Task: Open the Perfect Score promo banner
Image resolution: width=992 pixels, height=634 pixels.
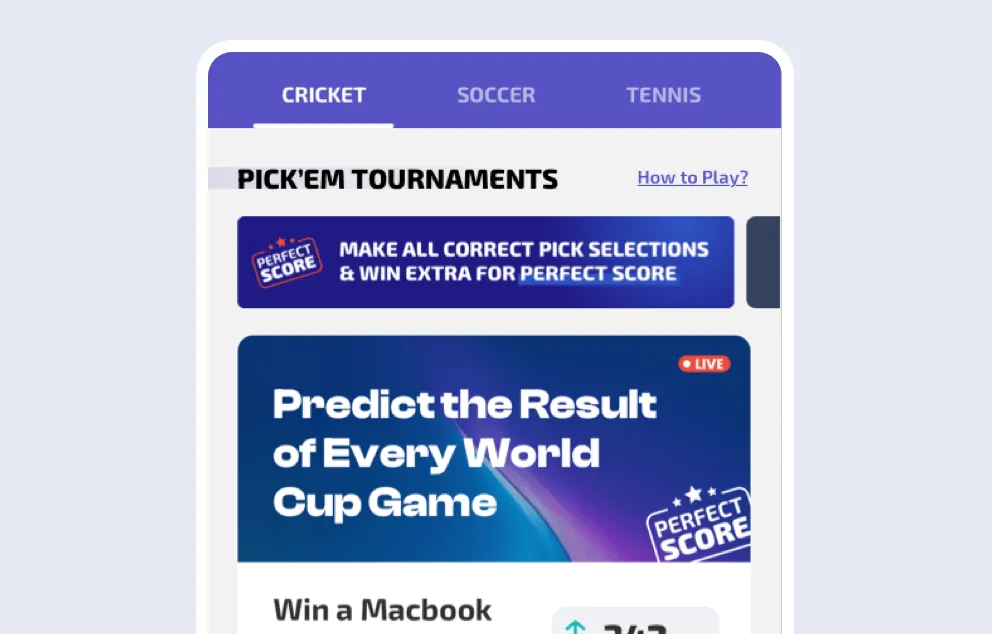Action: coord(485,262)
